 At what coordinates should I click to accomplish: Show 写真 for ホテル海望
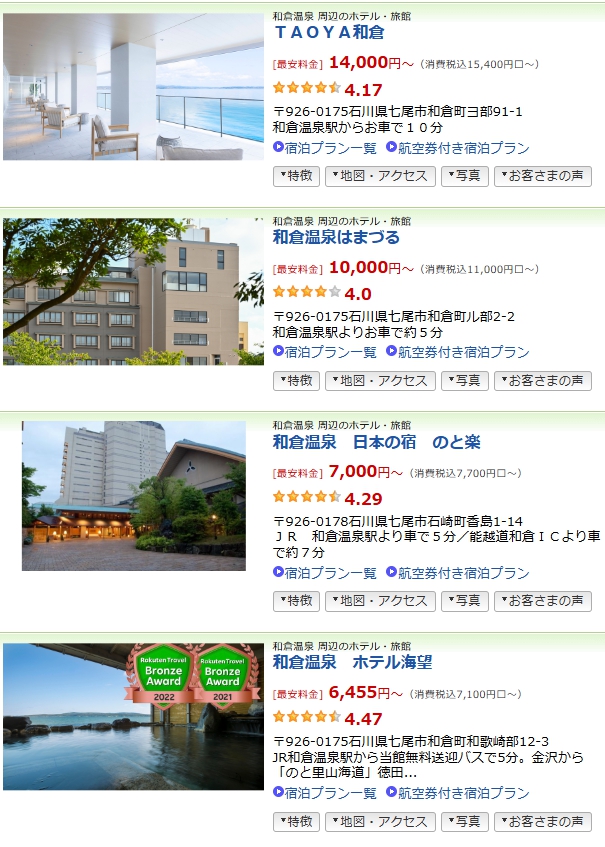[x=465, y=821]
